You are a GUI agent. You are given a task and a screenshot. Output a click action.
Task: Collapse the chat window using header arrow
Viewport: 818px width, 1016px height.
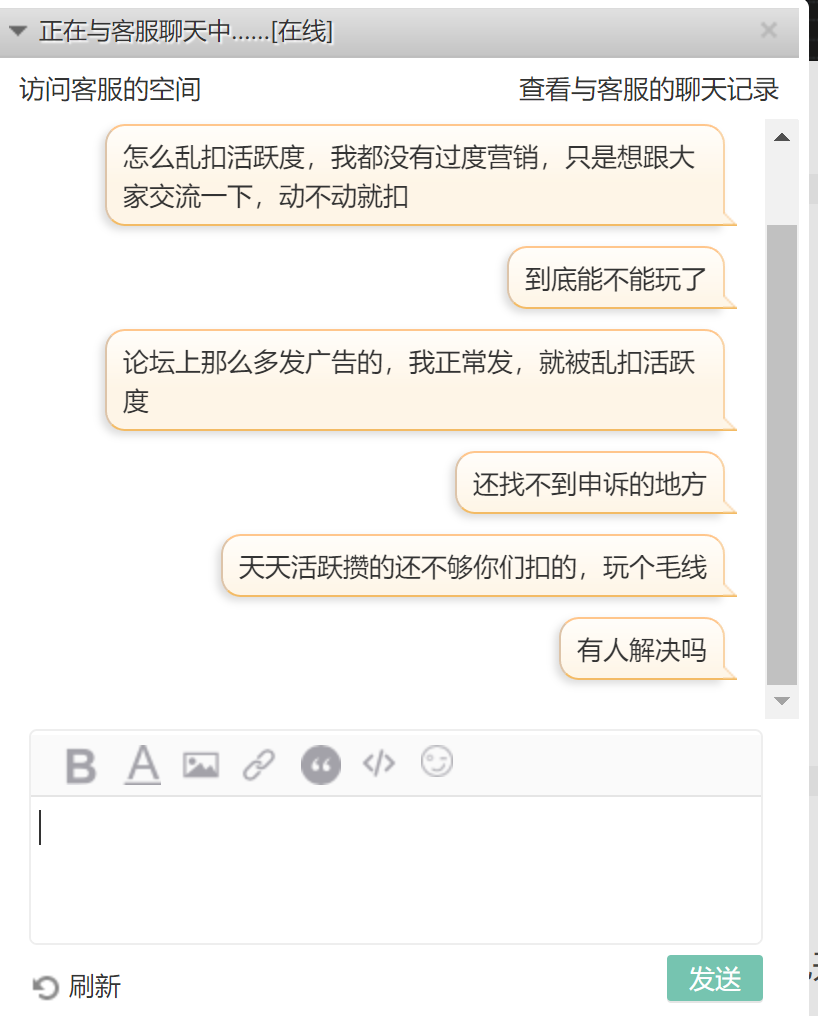tap(18, 31)
